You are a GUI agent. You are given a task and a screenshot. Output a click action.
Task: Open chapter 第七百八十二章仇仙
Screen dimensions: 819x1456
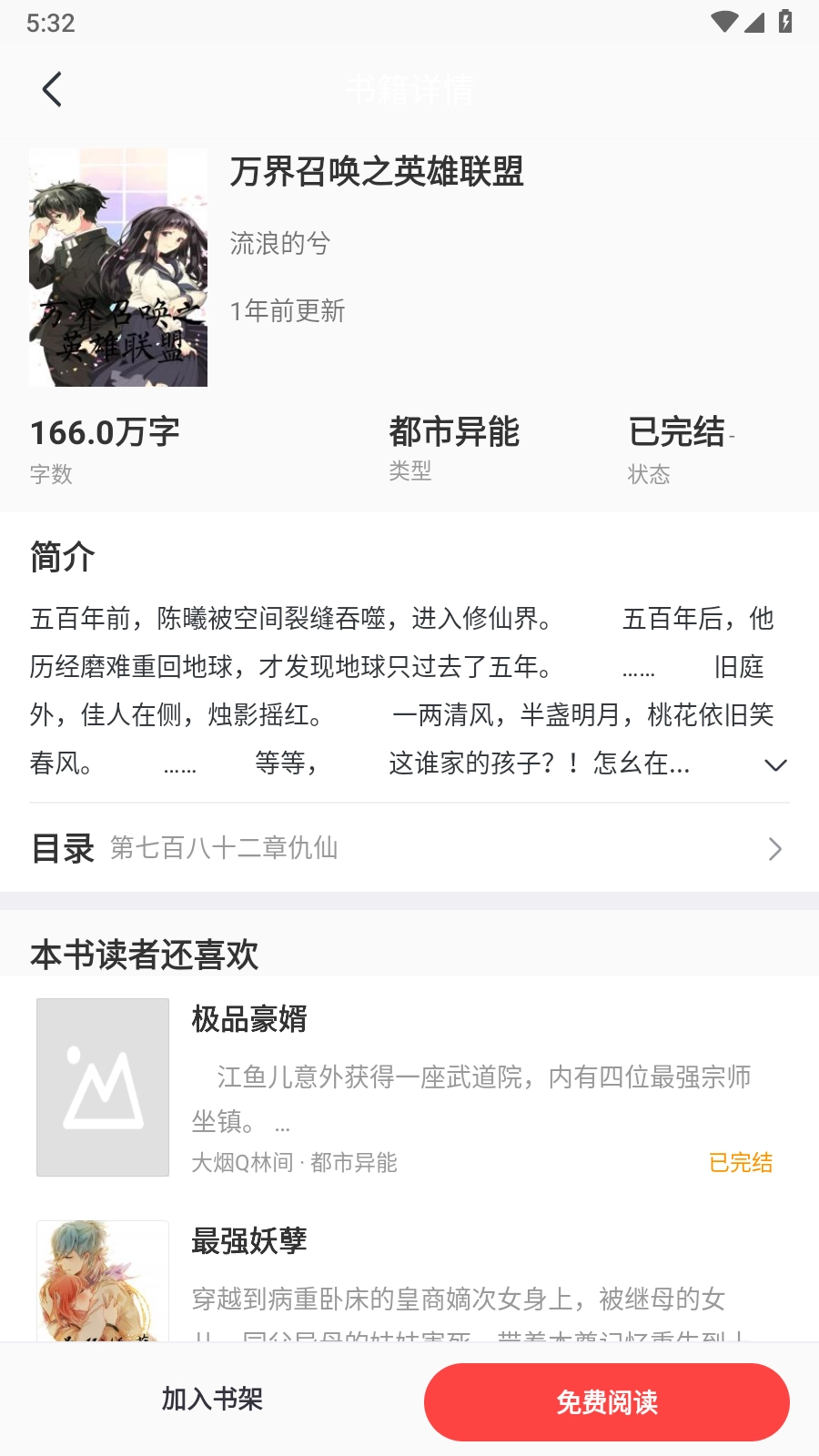tap(224, 849)
